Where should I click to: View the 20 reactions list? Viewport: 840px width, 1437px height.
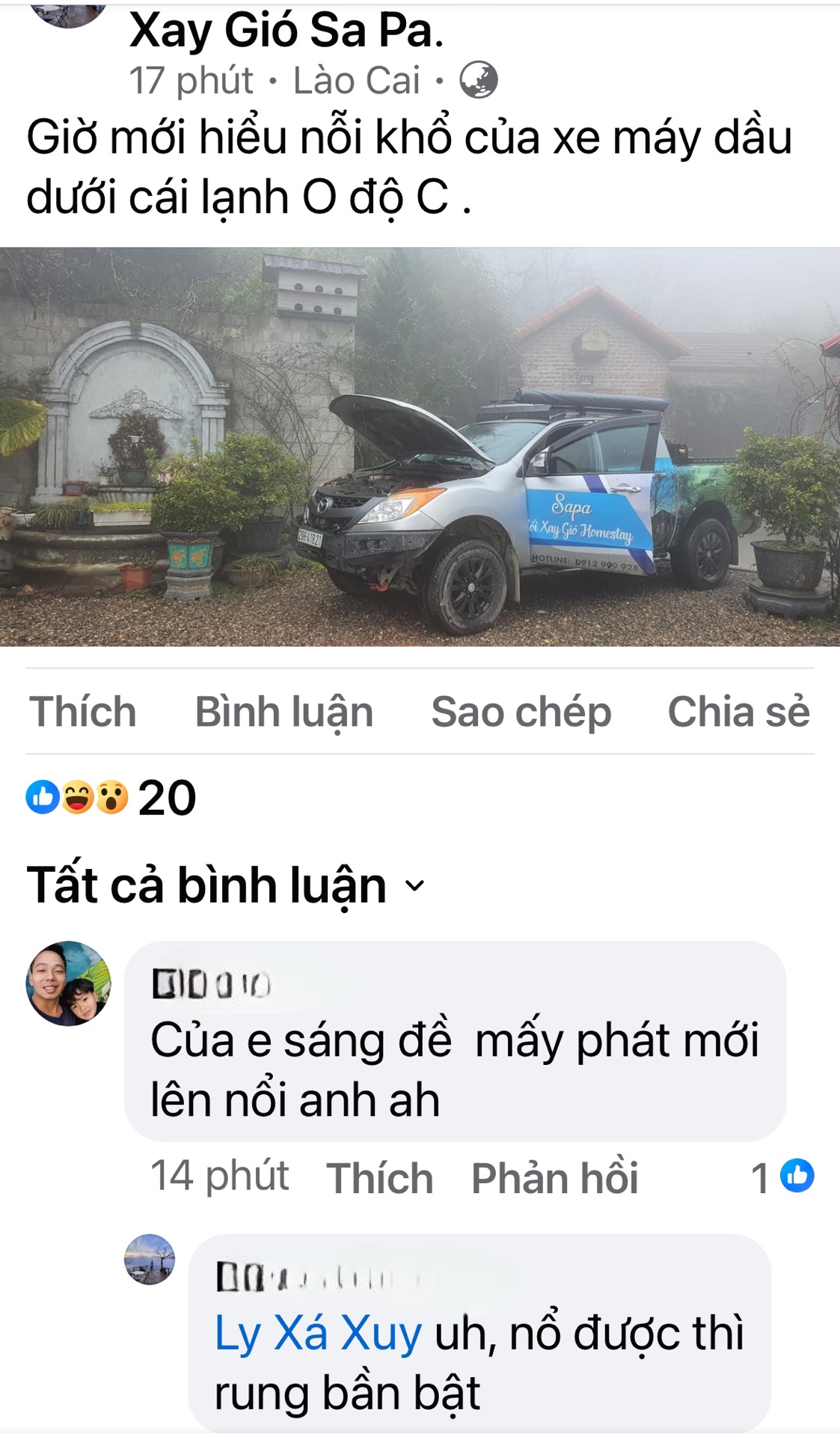pos(112,798)
